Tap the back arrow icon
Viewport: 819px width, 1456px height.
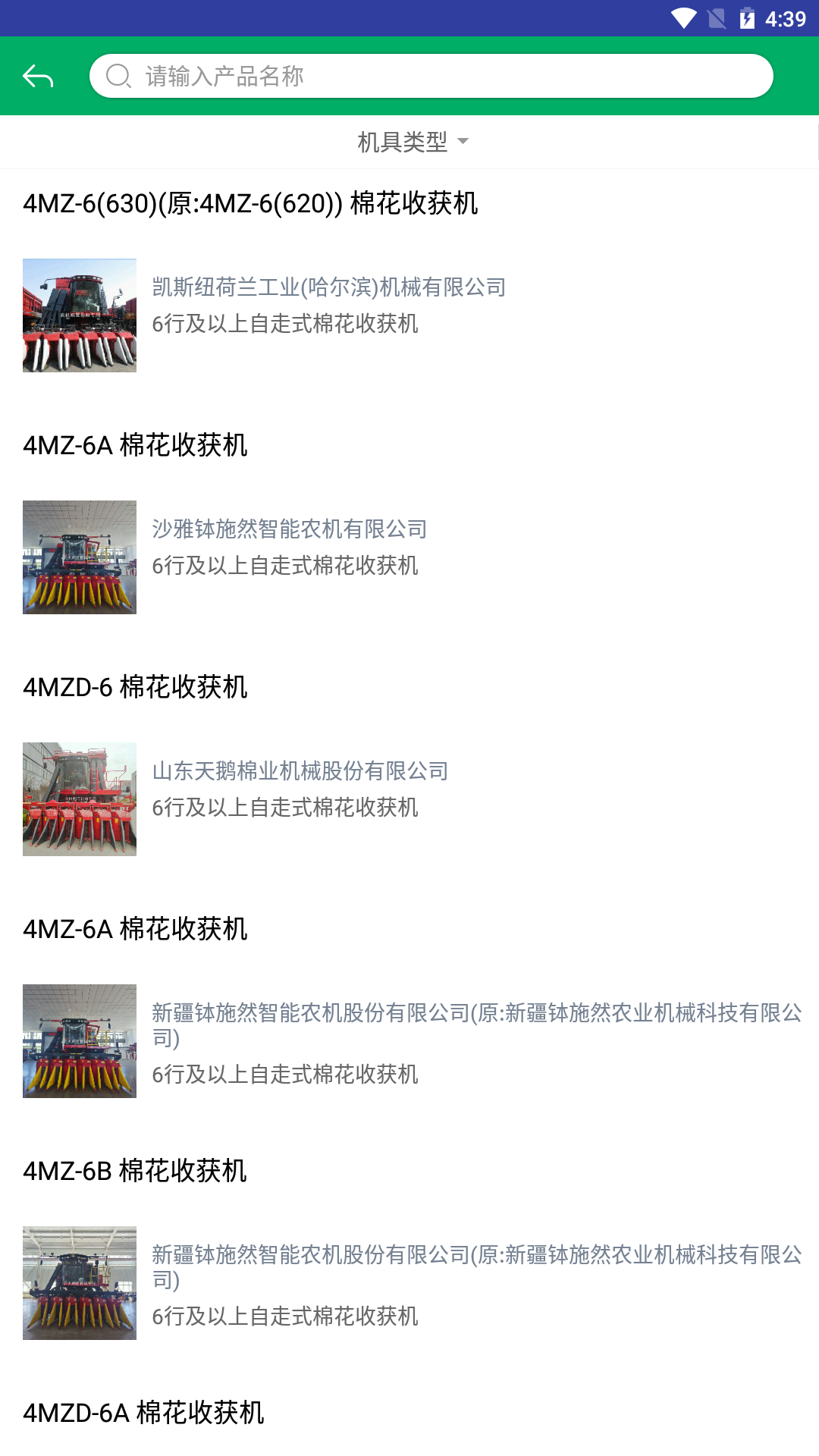pyautogui.click(x=38, y=75)
